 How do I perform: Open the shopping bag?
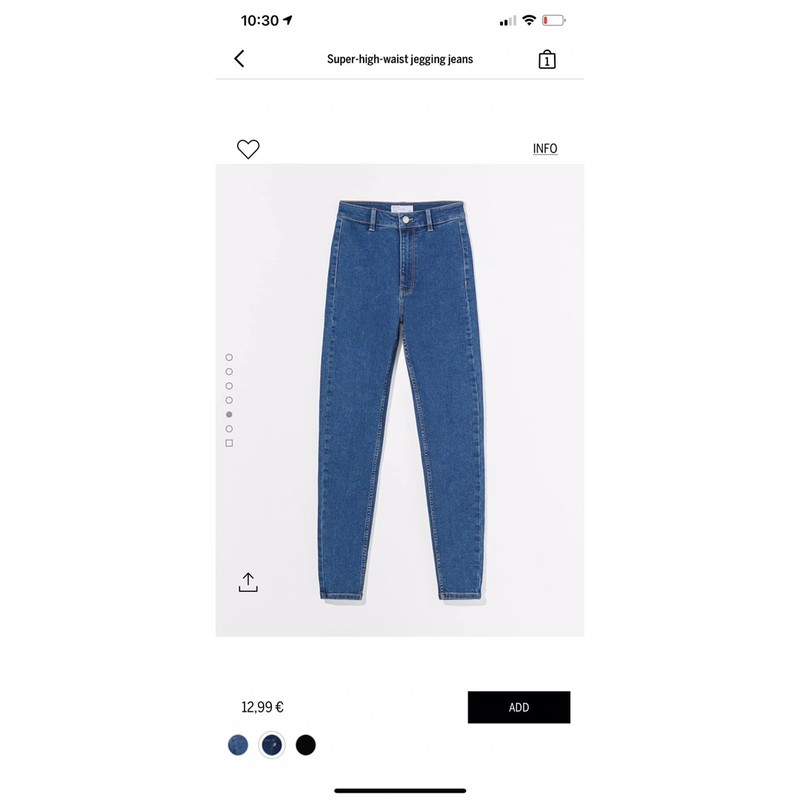point(547,60)
